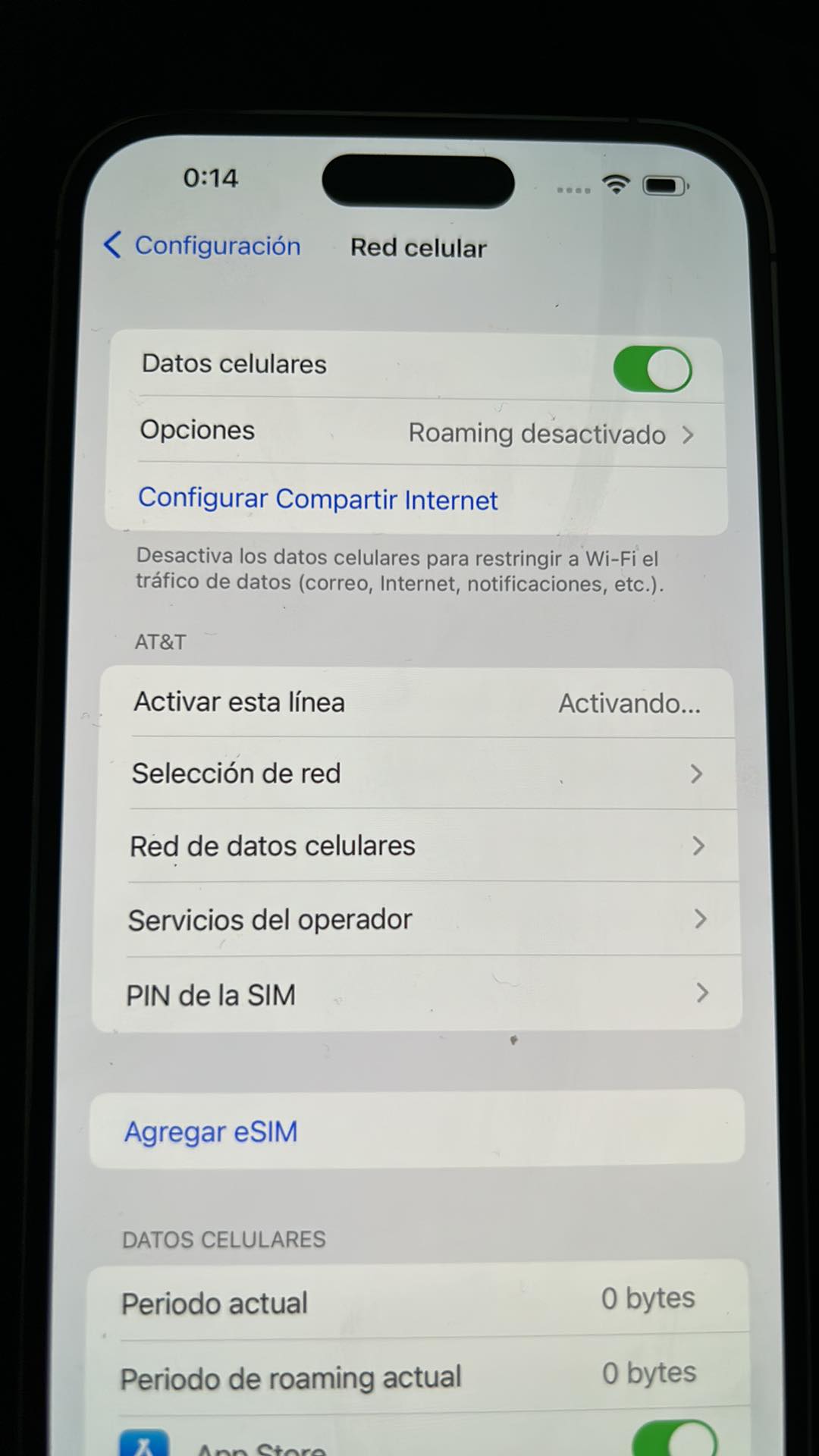
Task: Open Selección de red
Action: (x=417, y=773)
